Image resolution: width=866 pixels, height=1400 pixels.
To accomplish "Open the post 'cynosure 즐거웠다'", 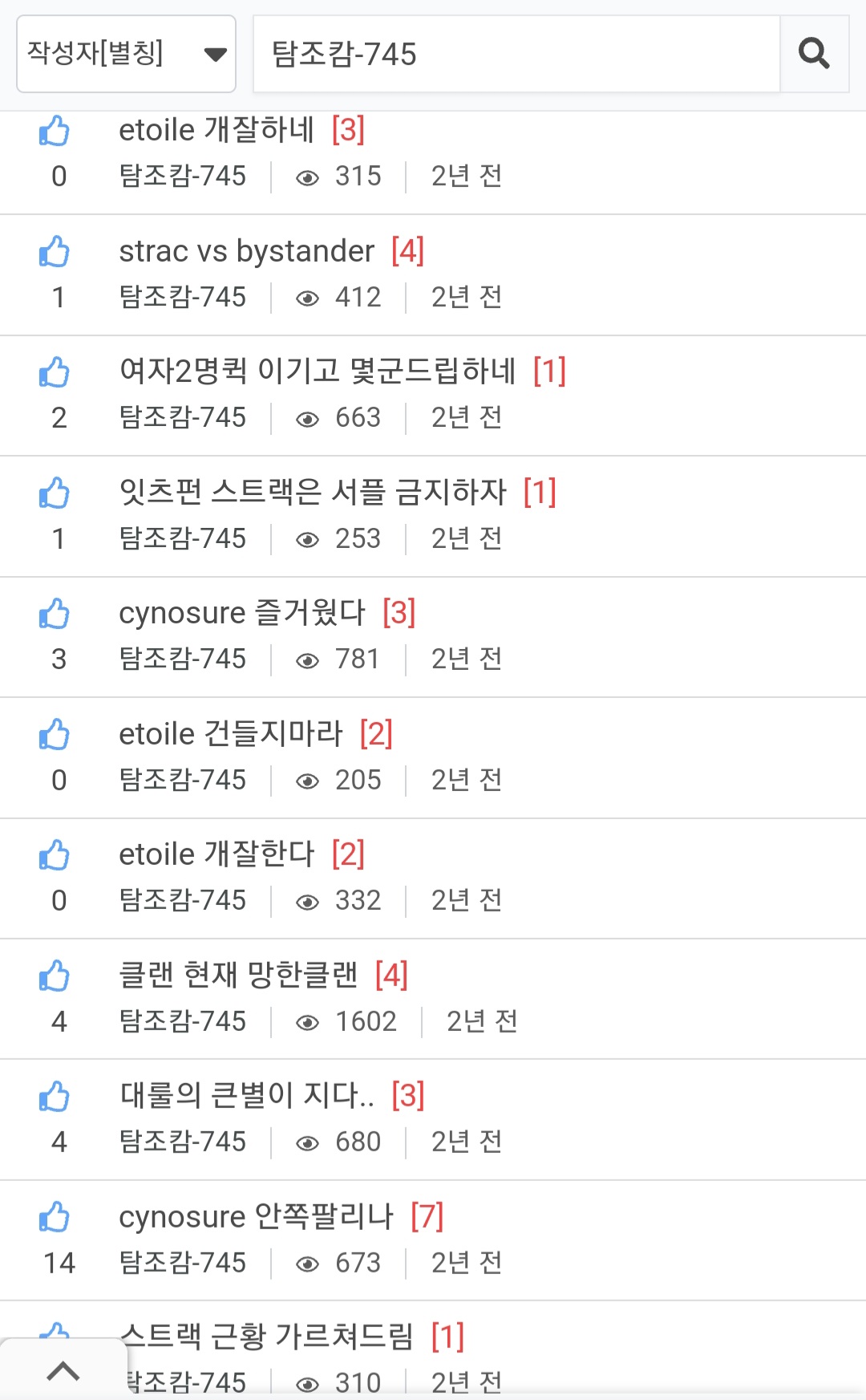I will click(242, 613).
